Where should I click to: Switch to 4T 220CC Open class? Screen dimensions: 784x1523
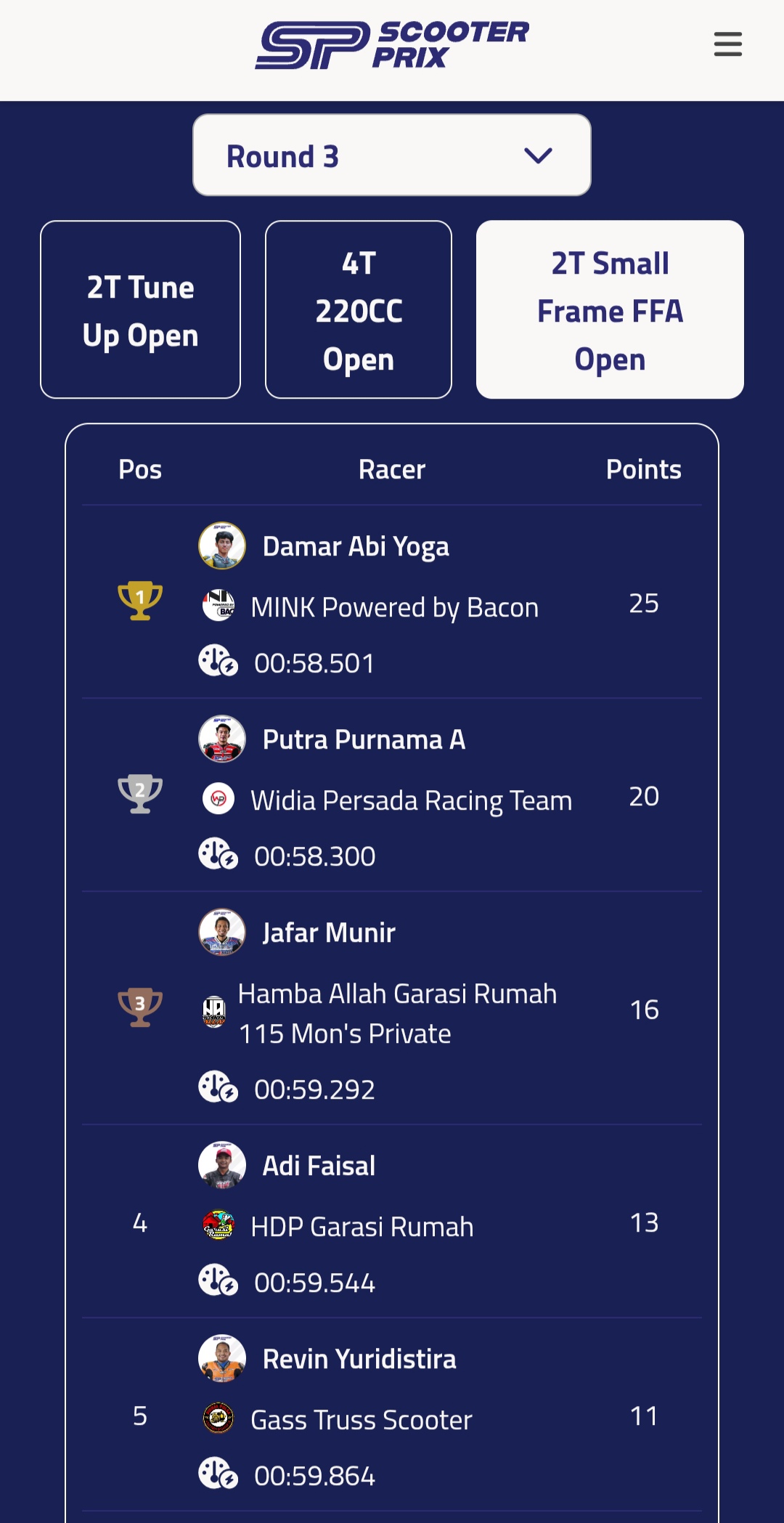coord(359,310)
